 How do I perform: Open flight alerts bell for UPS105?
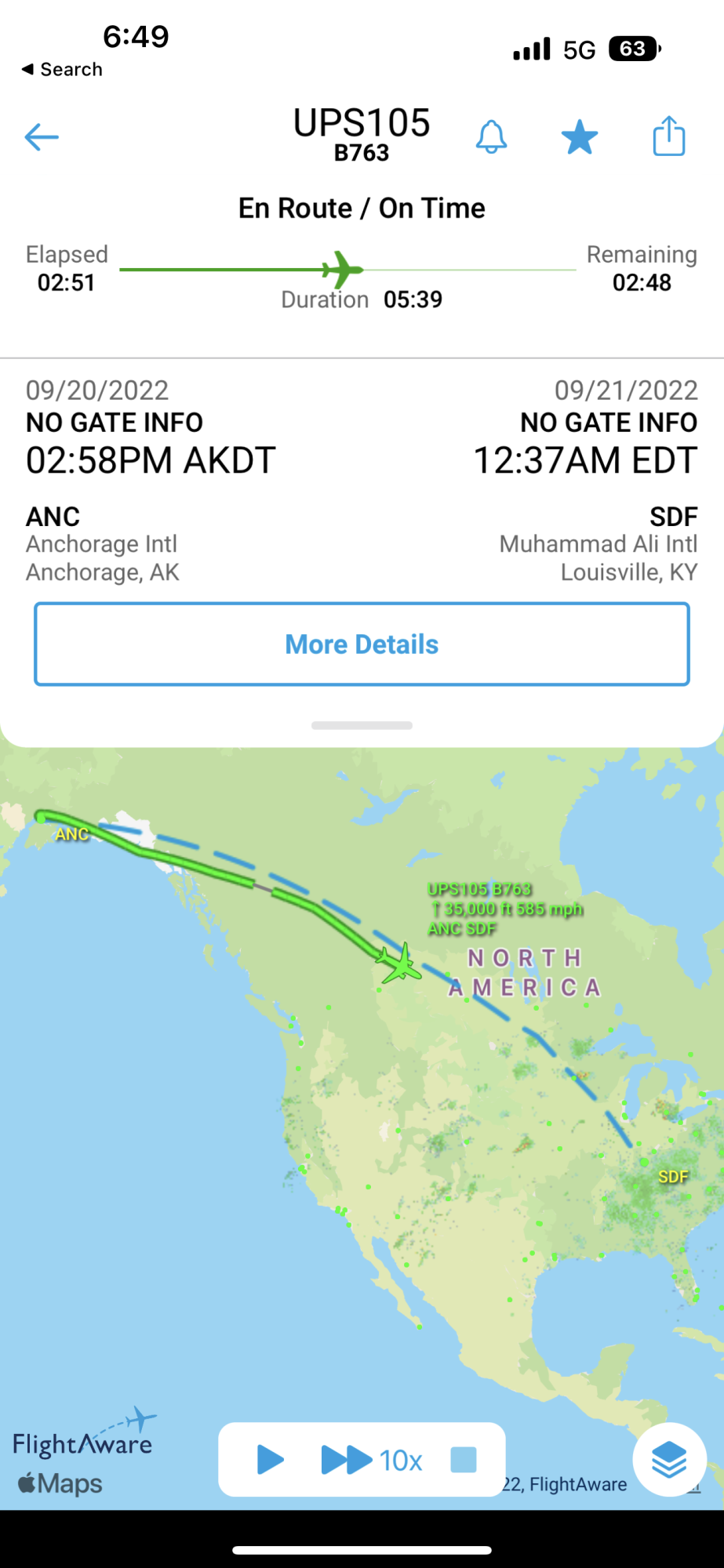pos(492,137)
